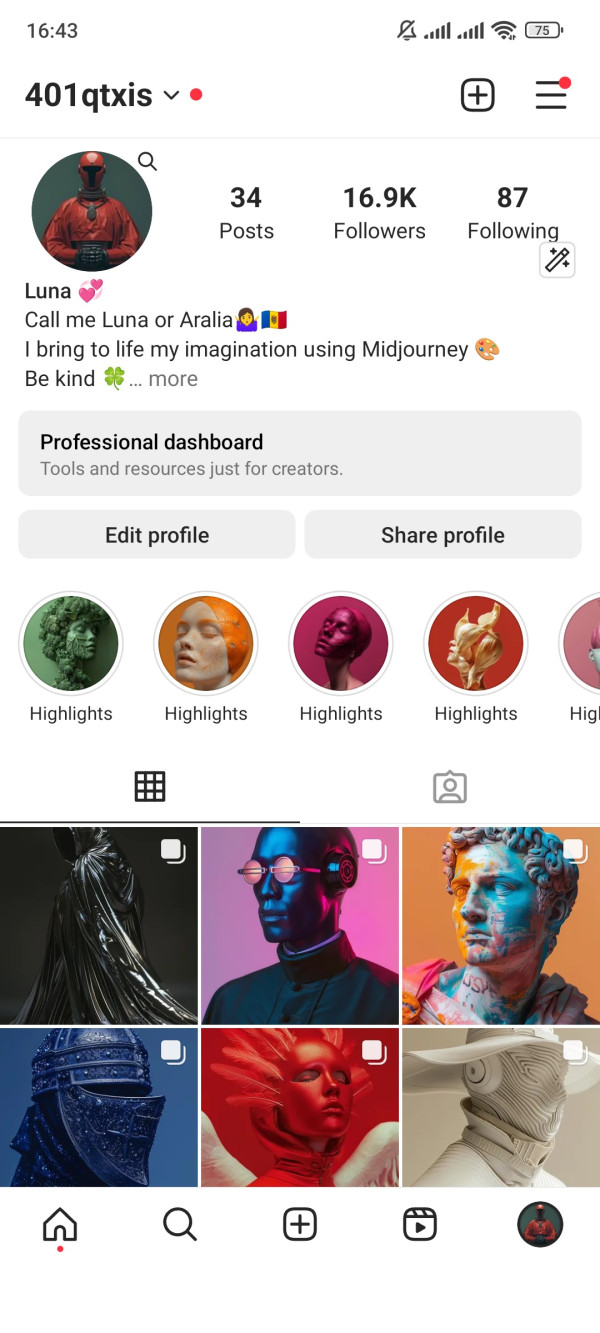Open the green bust Highlights story
600x1333 pixels.
[x=71, y=645]
